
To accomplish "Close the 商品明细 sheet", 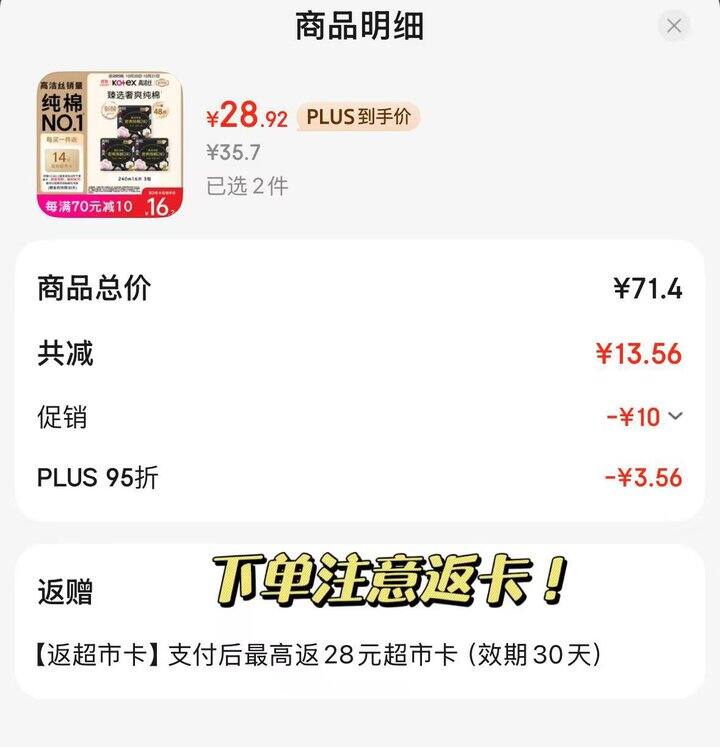I will click(x=674, y=26).
